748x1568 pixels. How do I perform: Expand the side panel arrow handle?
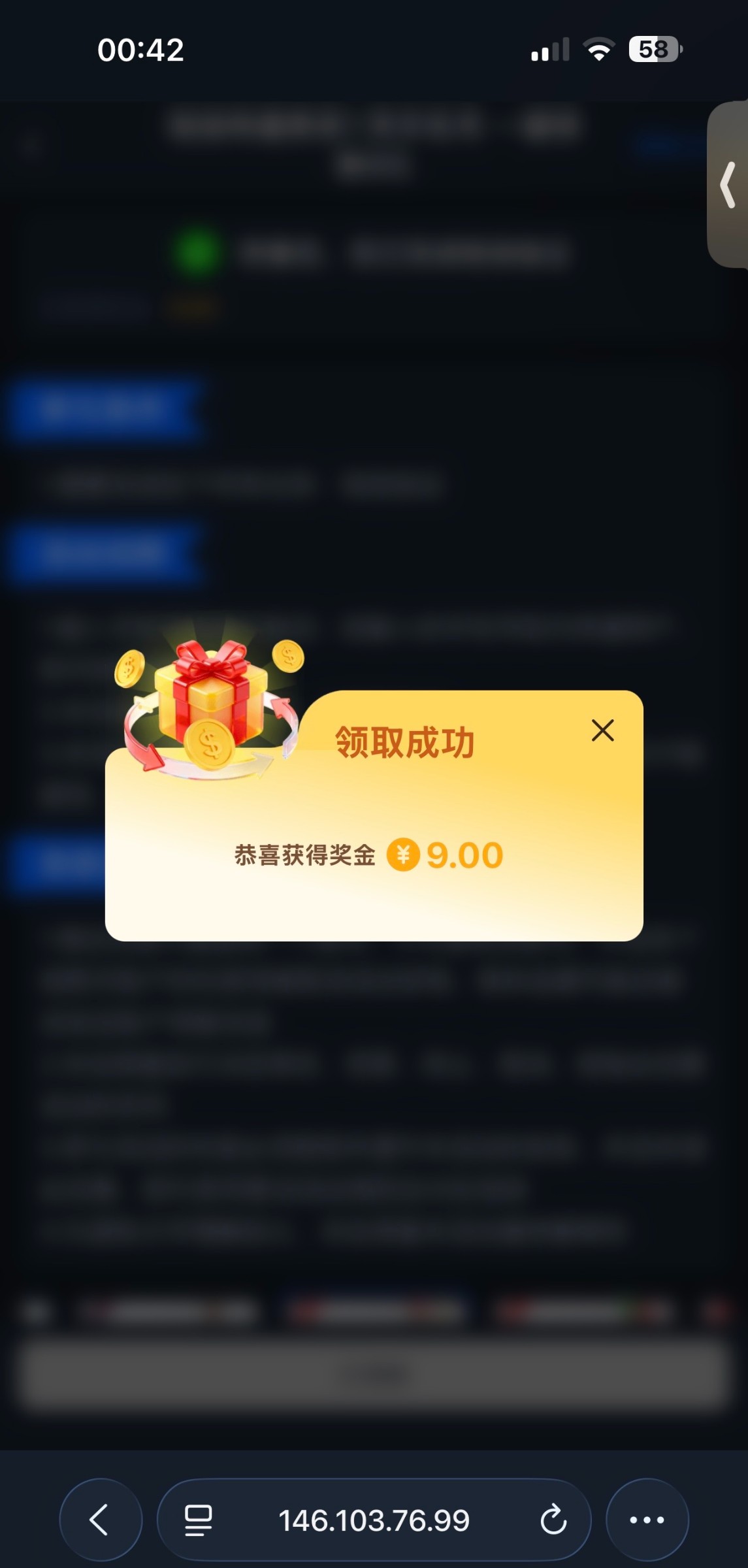[x=728, y=185]
